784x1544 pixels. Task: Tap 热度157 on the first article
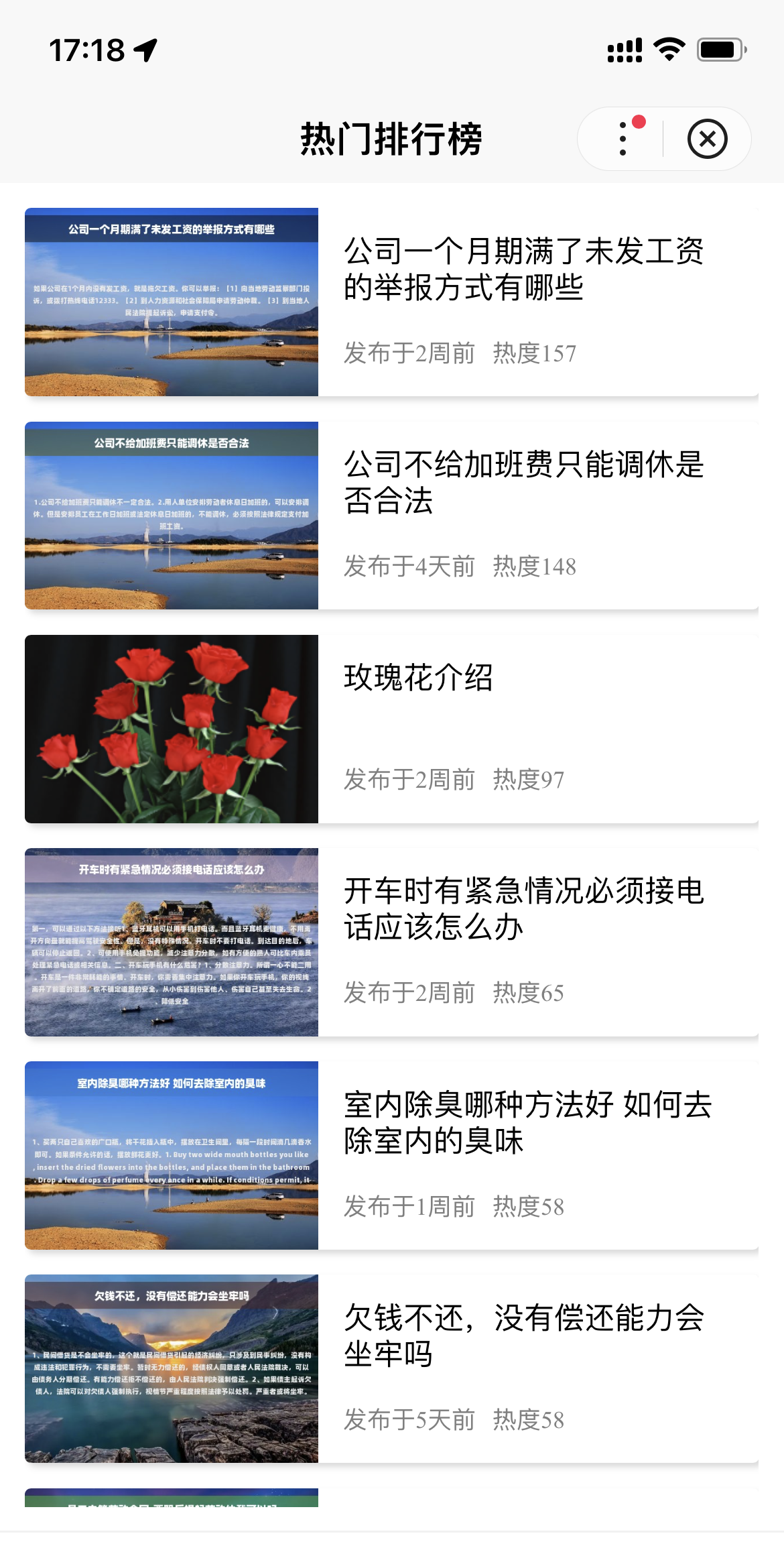pyautogui.click(x=535, y=352)
